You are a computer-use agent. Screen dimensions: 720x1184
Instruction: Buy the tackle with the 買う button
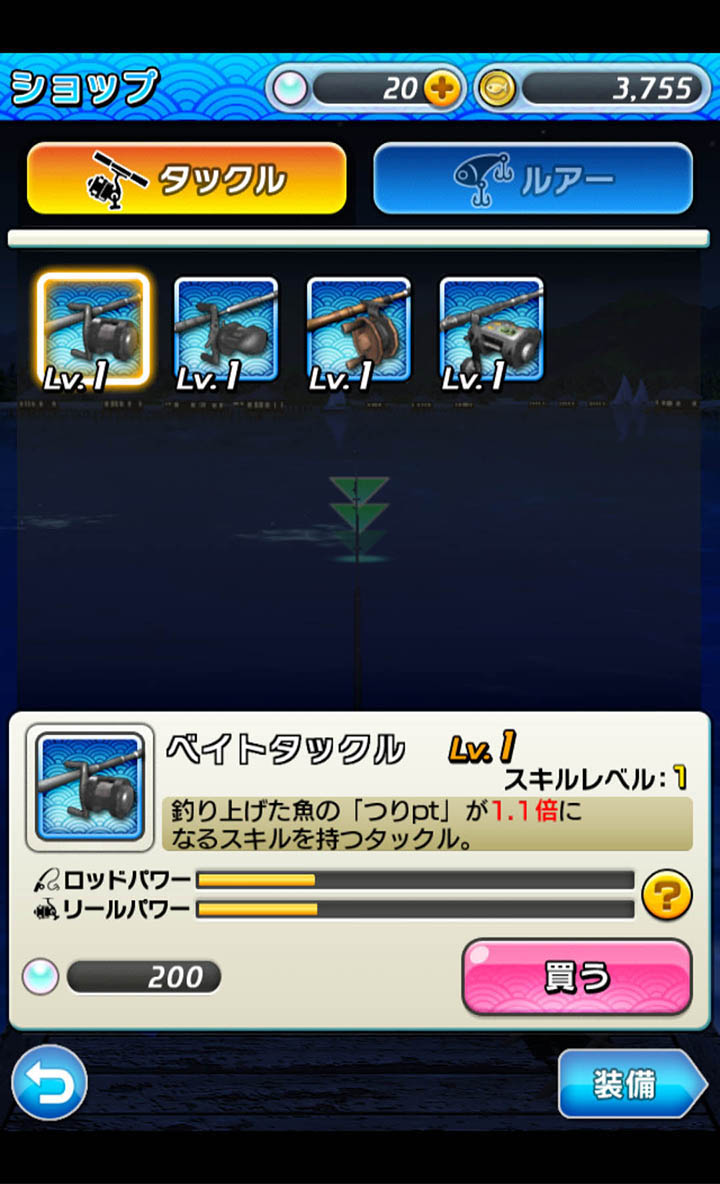pyautogui.click(x=576, y=976)
